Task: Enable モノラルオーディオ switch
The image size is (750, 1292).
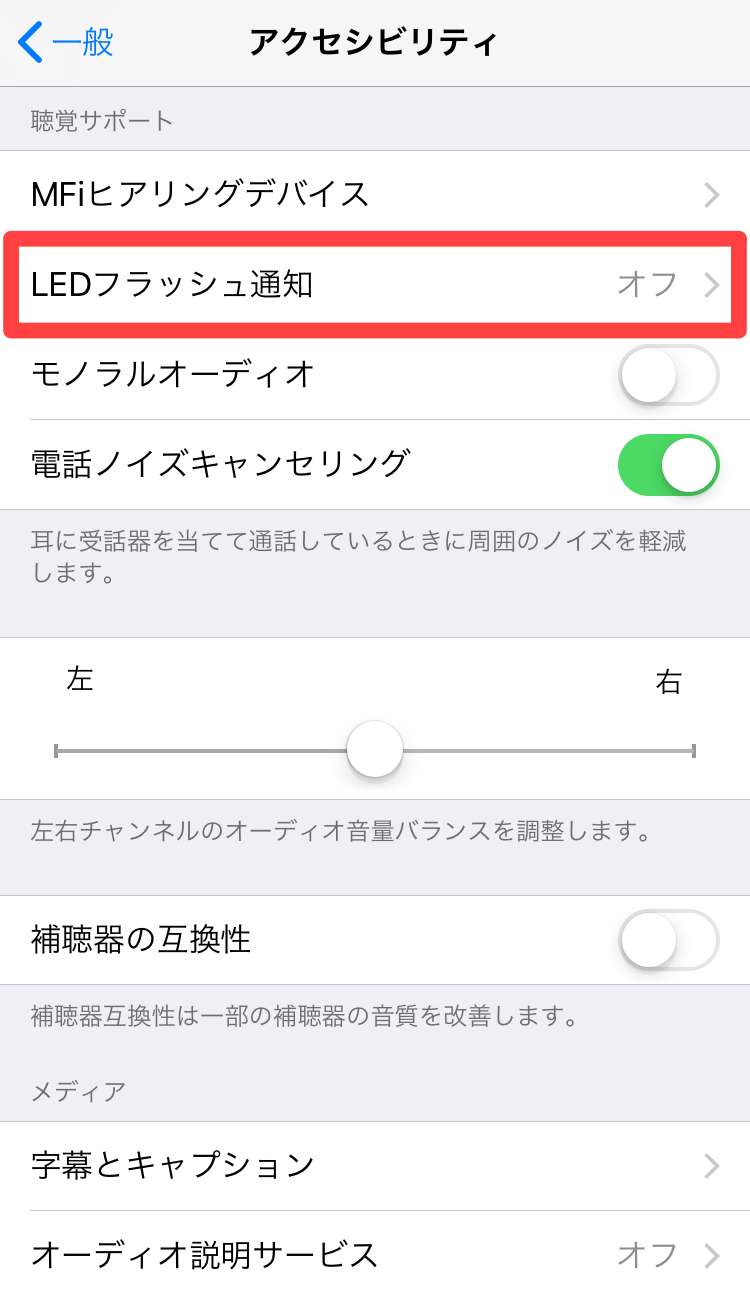Action: click(x=668, y=375)
